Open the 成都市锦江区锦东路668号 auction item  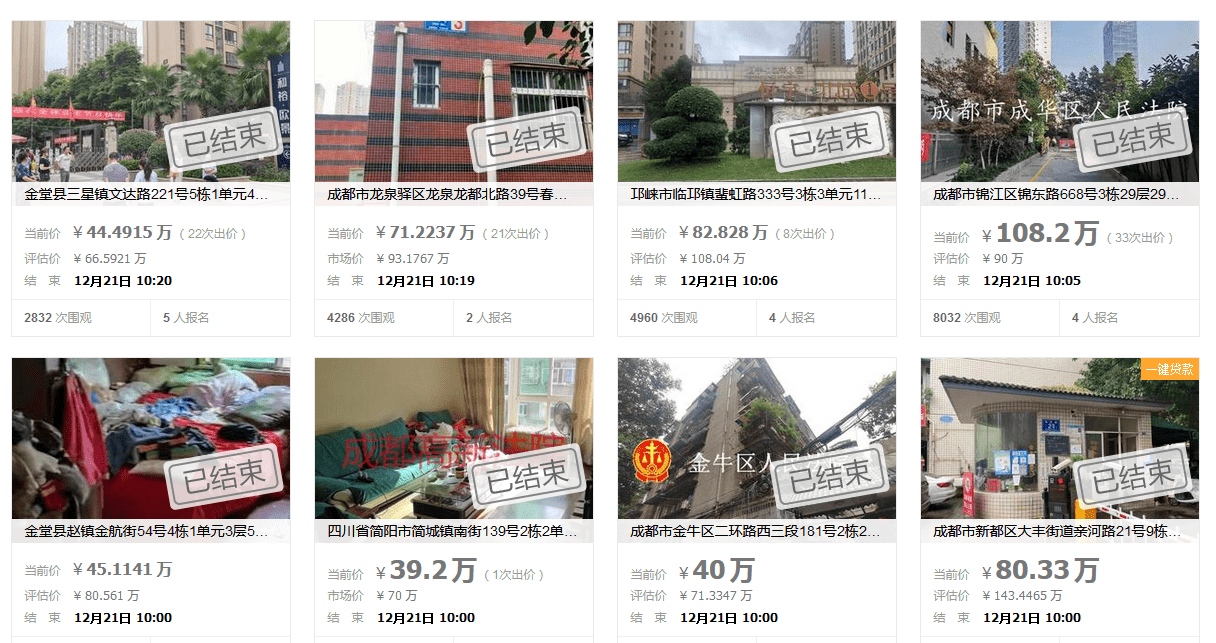click(x=1056, y=195)
